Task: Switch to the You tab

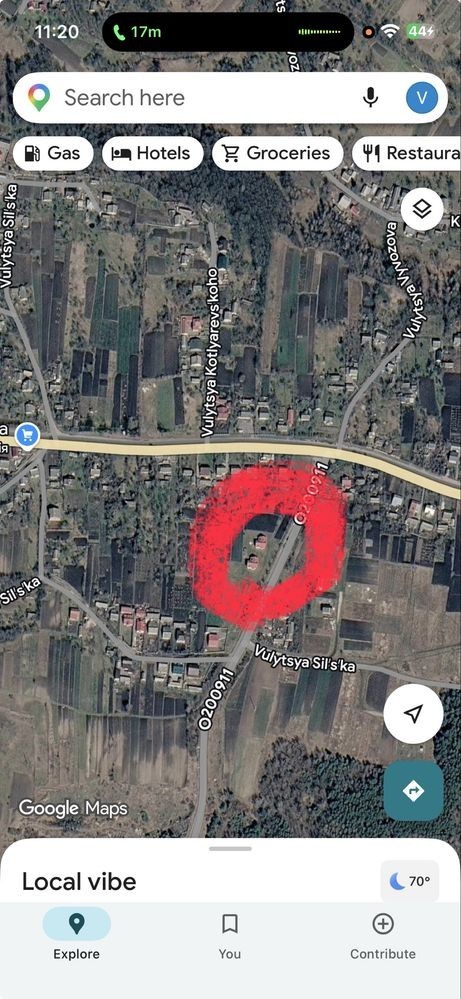Action: 230,934
